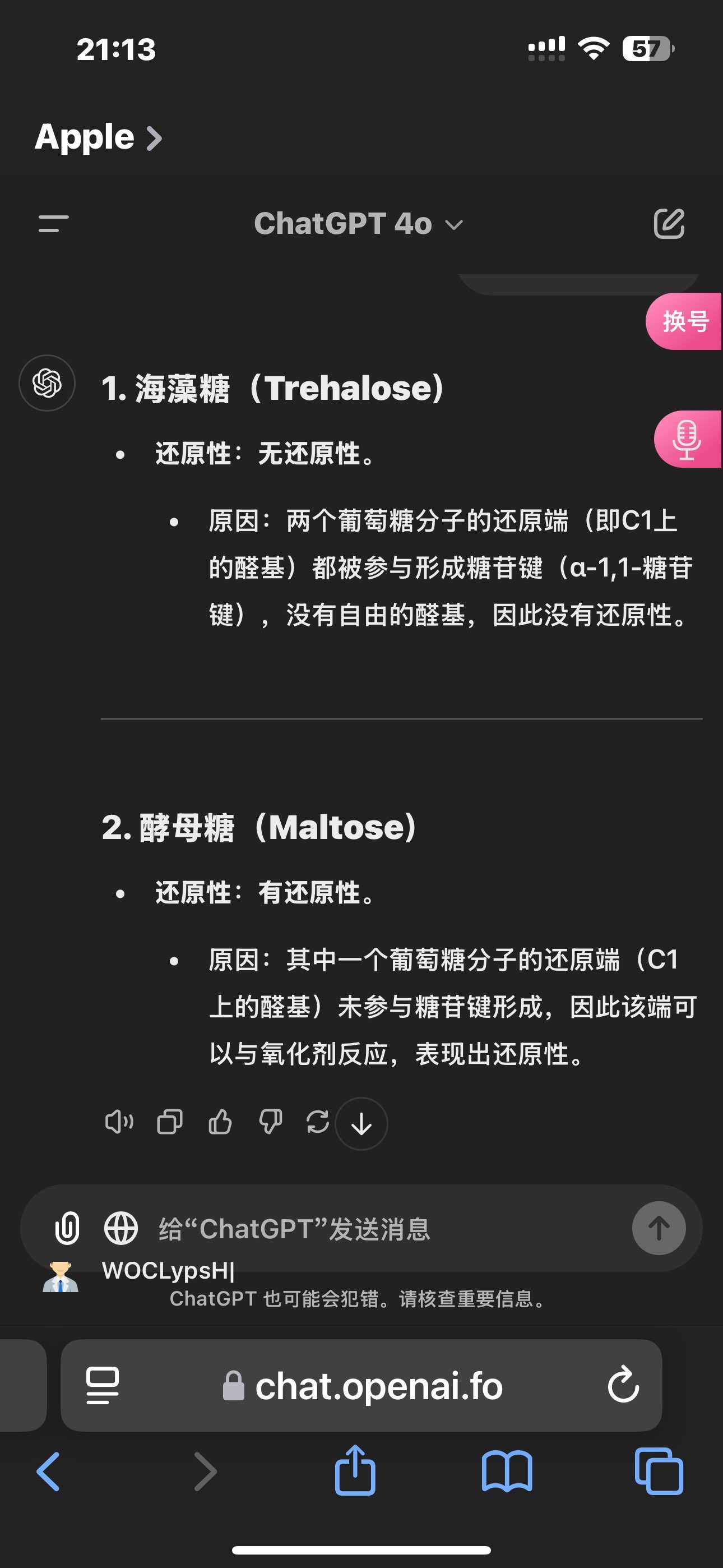Screen dimensions: 723x1568
Task: Focus the message input field
Action: pos(365,1228)
